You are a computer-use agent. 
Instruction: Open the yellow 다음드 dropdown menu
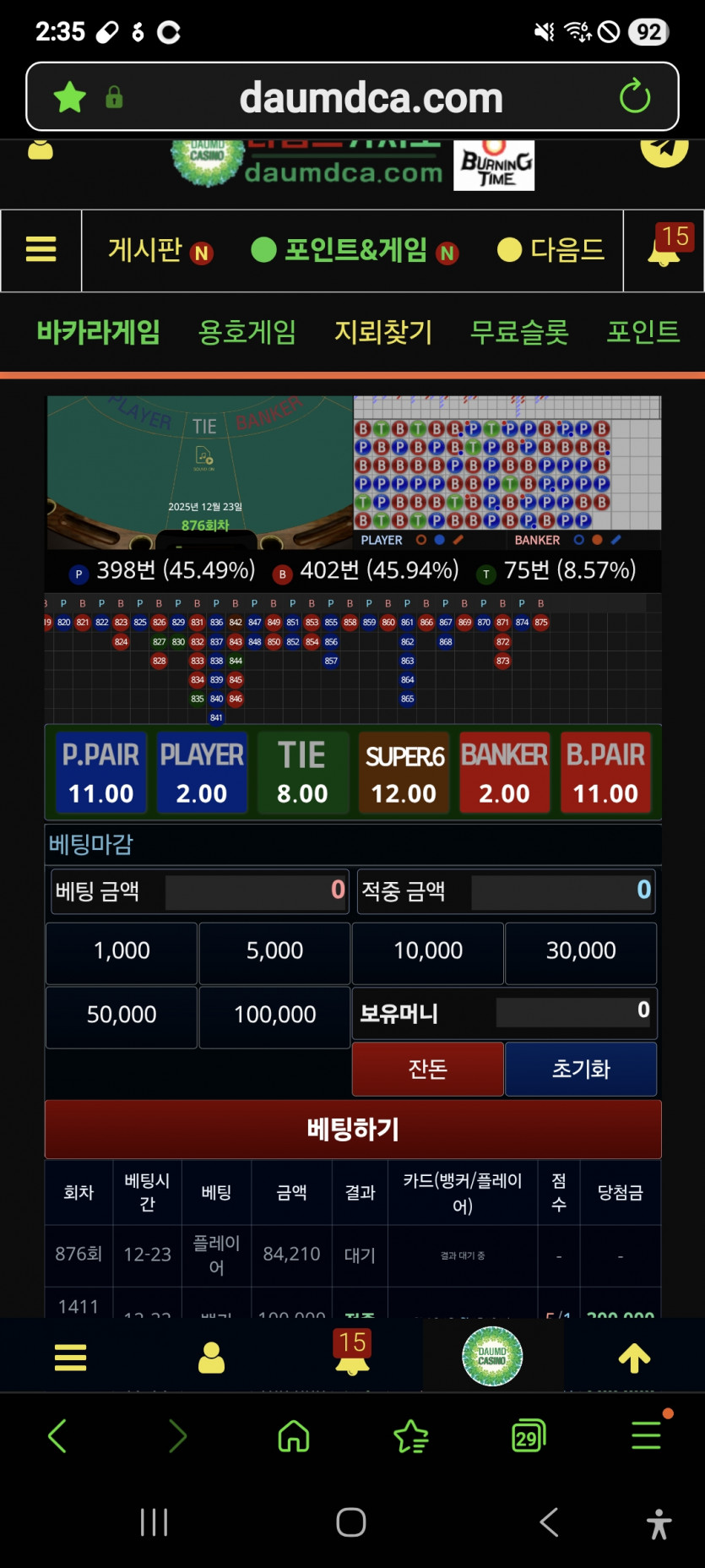coord(551,251)
